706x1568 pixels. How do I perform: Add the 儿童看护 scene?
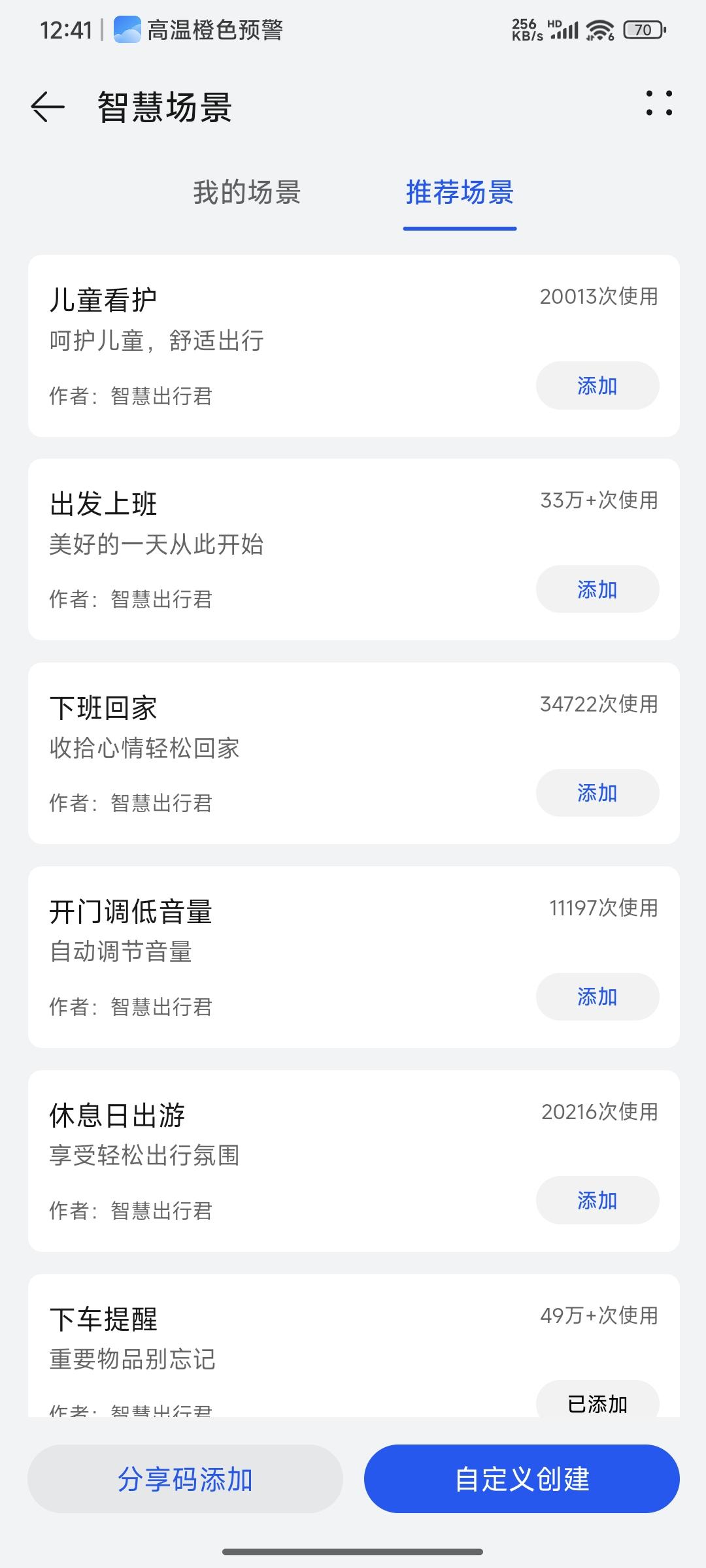(x=597, y=386)
